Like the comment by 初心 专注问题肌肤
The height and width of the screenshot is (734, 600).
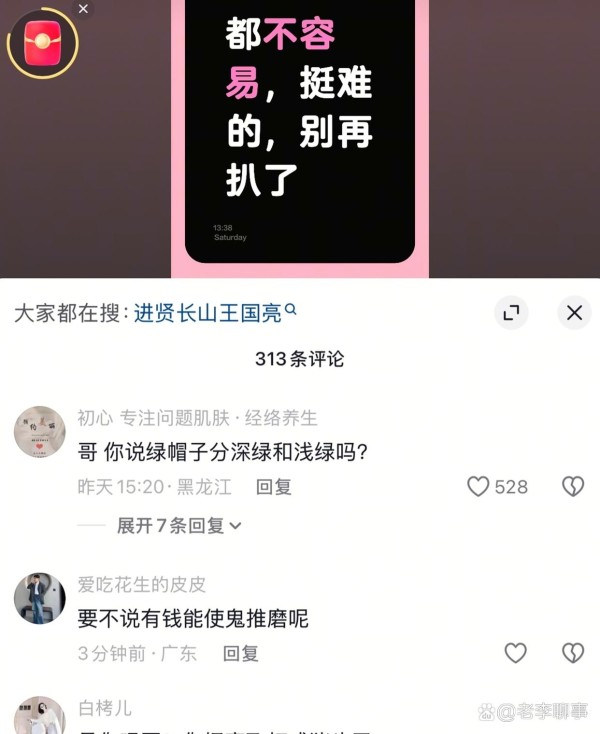coord(479,487)
